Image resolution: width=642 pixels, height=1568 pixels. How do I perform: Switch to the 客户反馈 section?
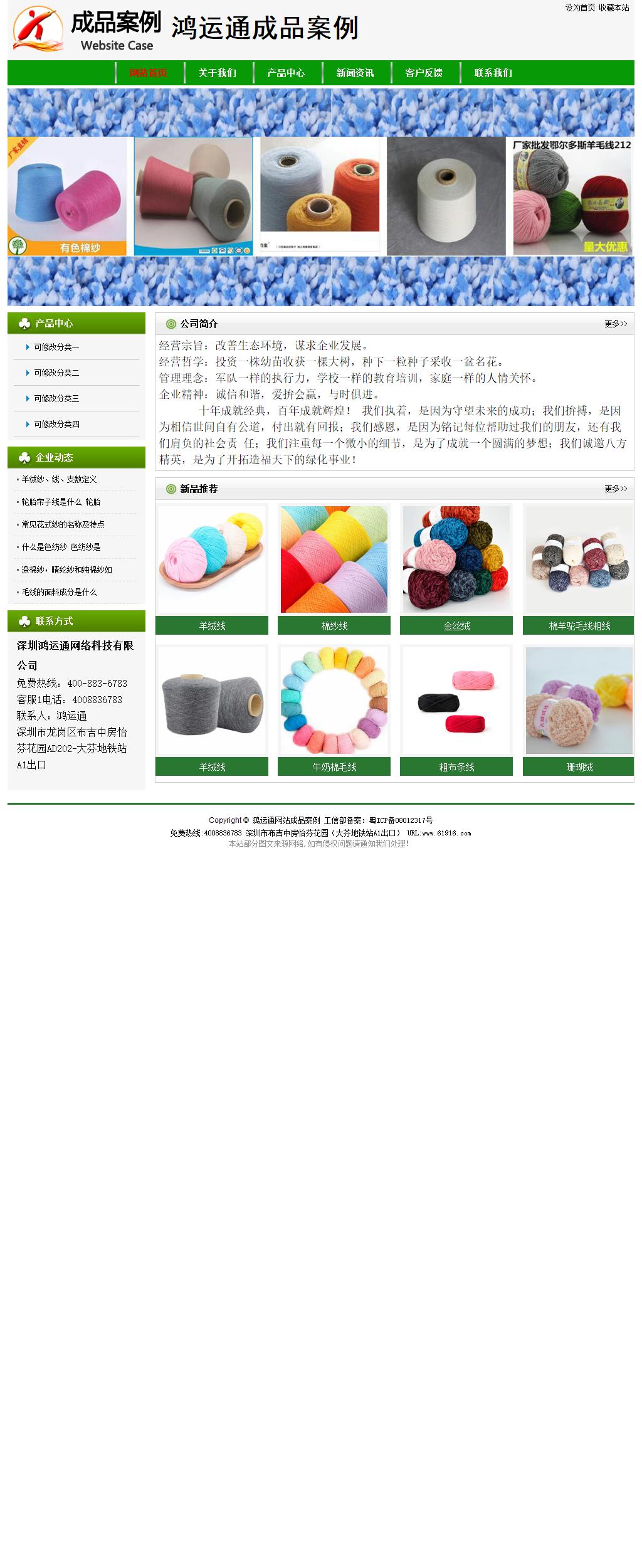pyautogui.click(x=424, y=73)
